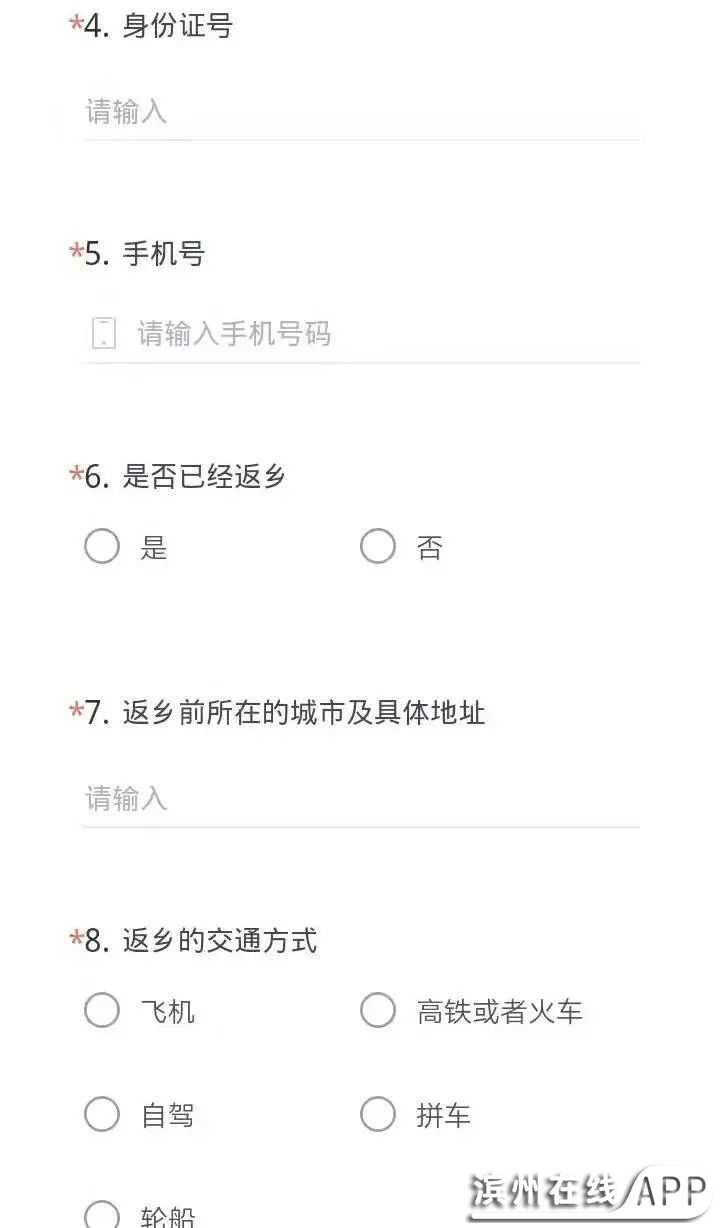Focus the 返乡前所在的城市及具体地址 field
Image resolution: width=720 pixels, height=1228 pixels.
(x=360, y=799)
